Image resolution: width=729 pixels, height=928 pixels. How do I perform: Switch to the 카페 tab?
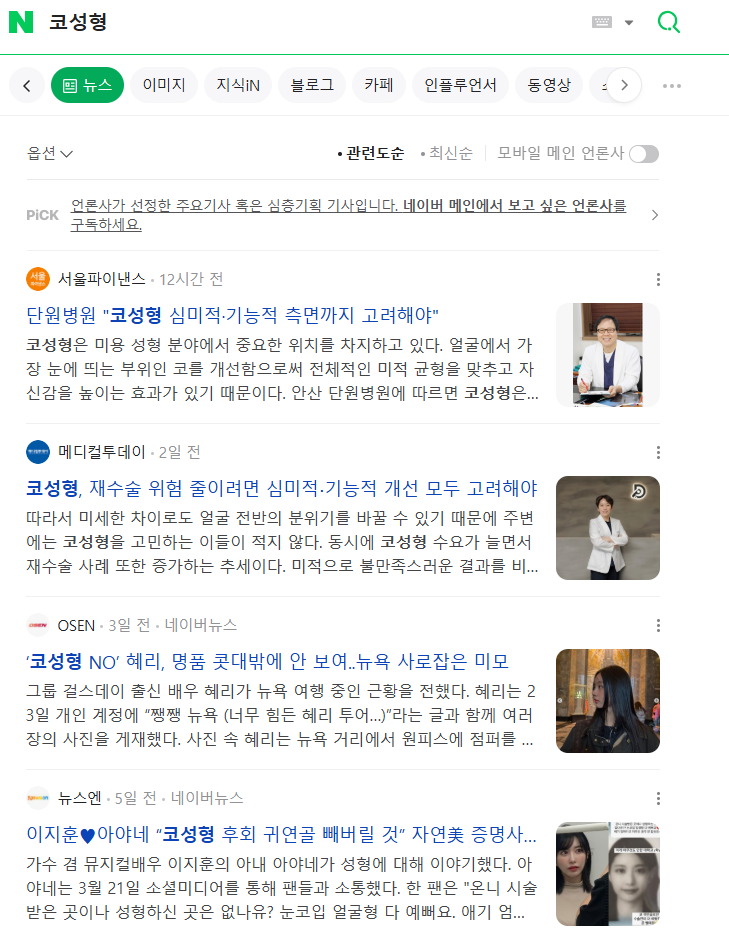pos(379,85)
